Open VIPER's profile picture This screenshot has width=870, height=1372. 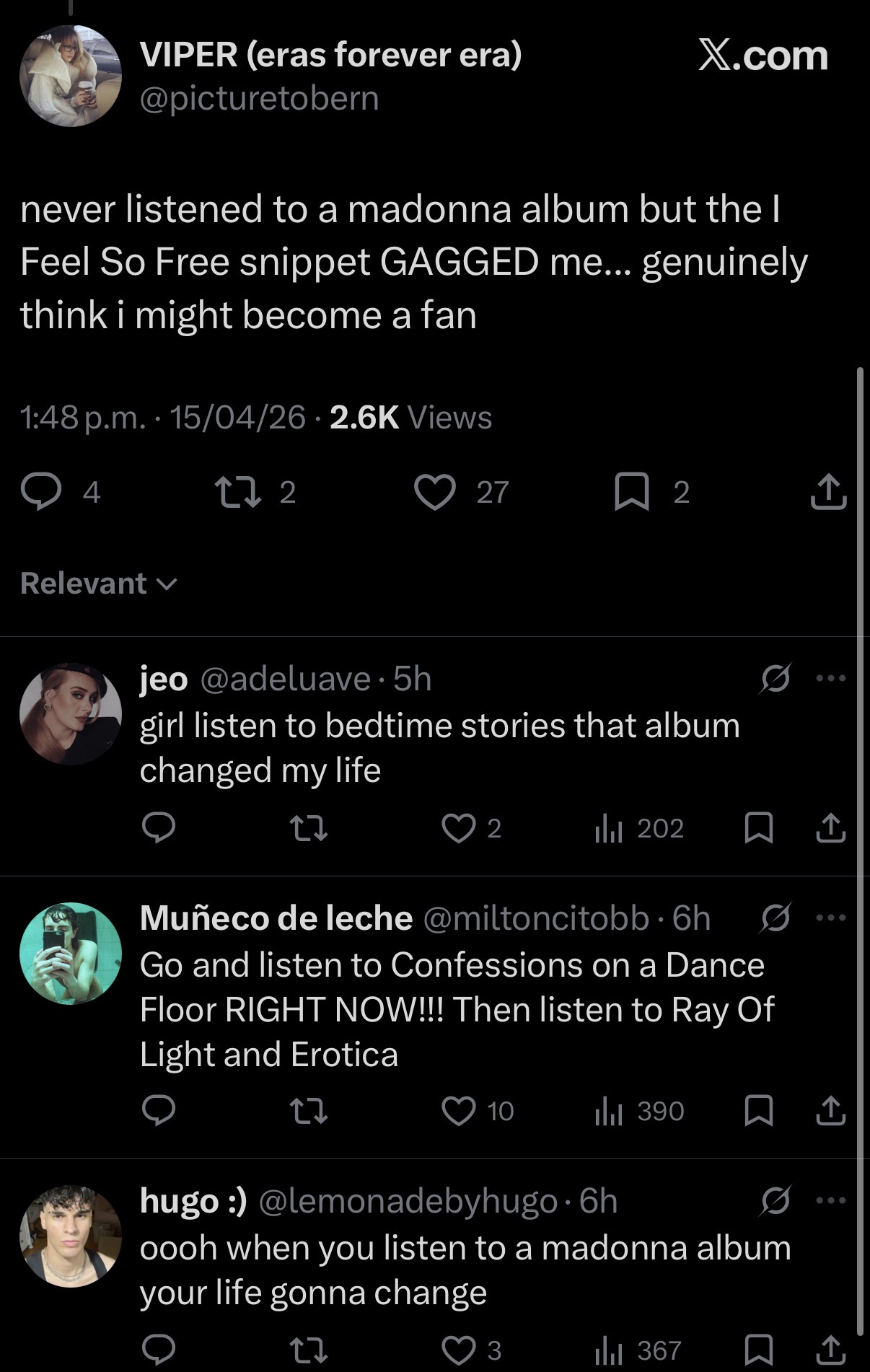71,76
